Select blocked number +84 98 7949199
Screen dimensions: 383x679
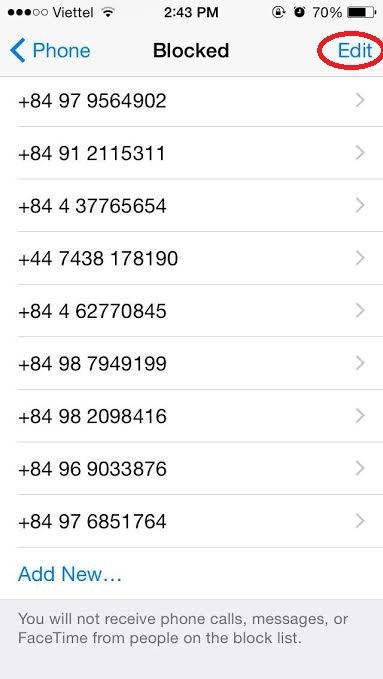tap(192, 363)
